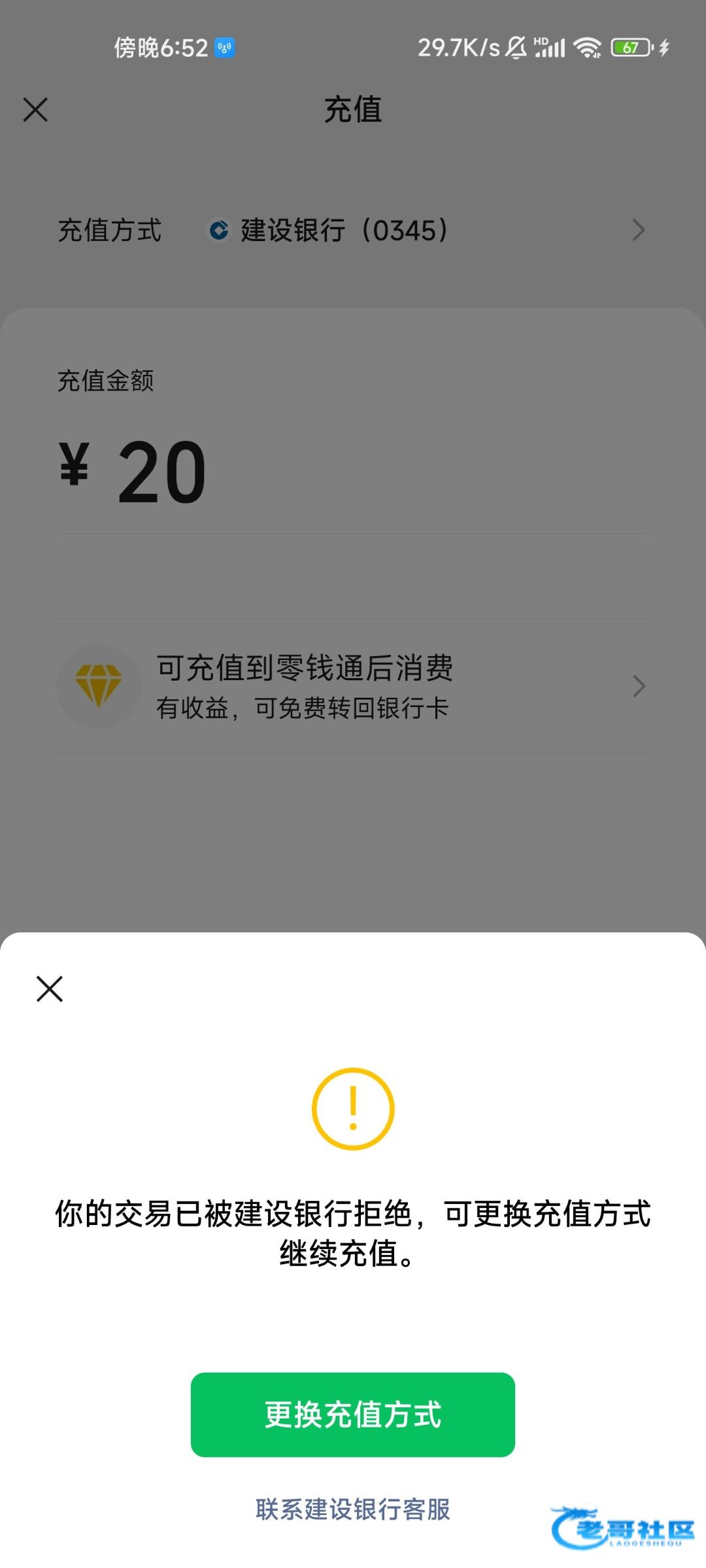Open 充值方式 建设银行 (0345) row

tap(352, 230)
